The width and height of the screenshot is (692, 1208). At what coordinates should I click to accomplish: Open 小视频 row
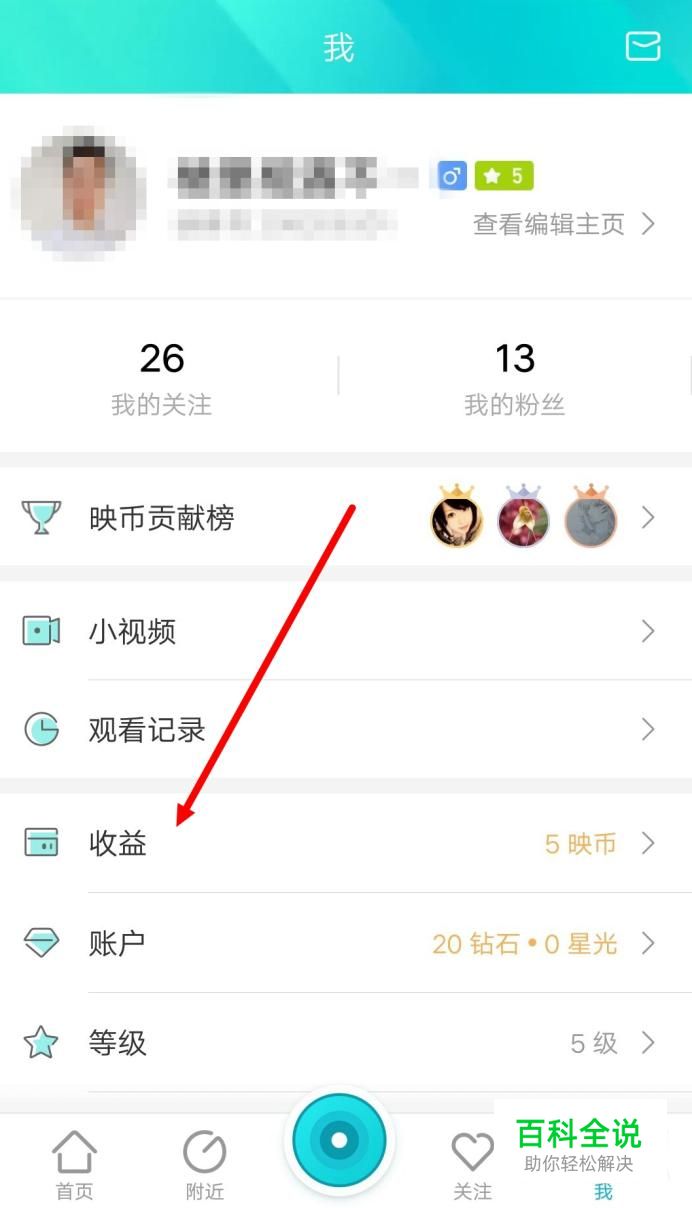point(346,631)
